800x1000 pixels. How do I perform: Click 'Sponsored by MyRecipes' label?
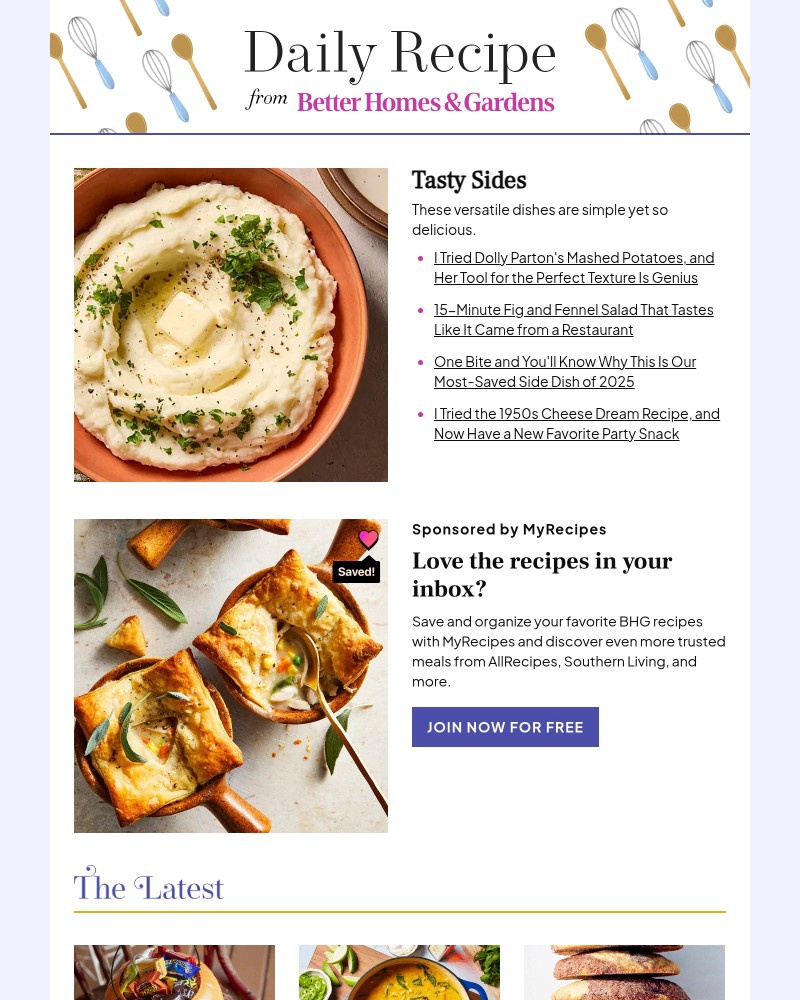click(509, 528)
